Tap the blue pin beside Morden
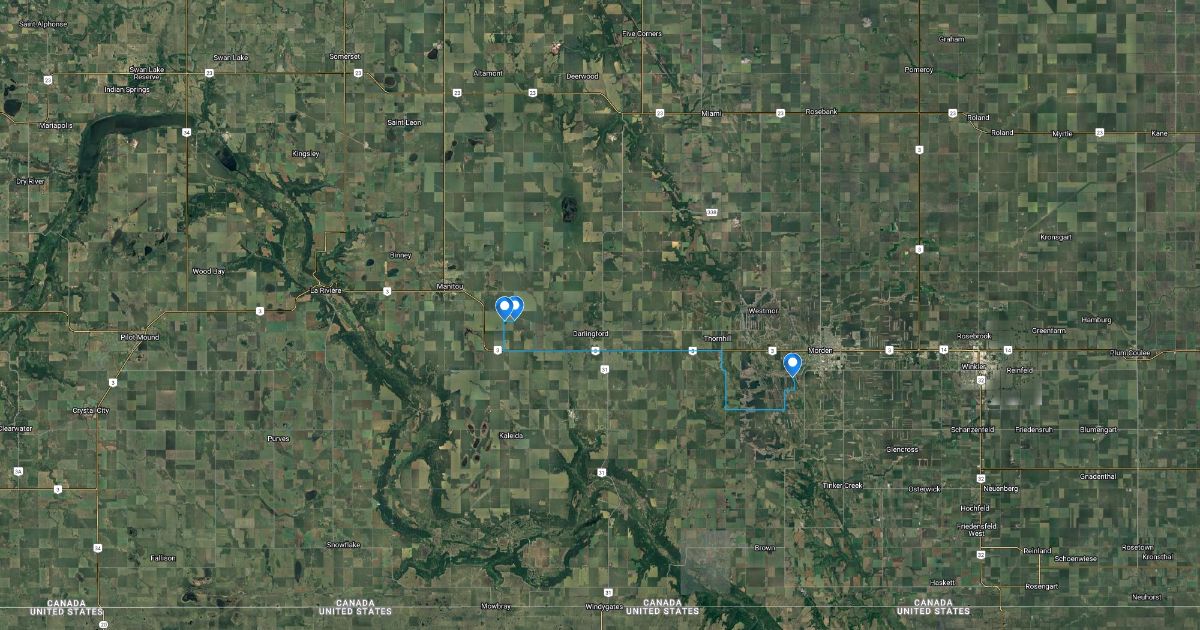 click(793, 364)
